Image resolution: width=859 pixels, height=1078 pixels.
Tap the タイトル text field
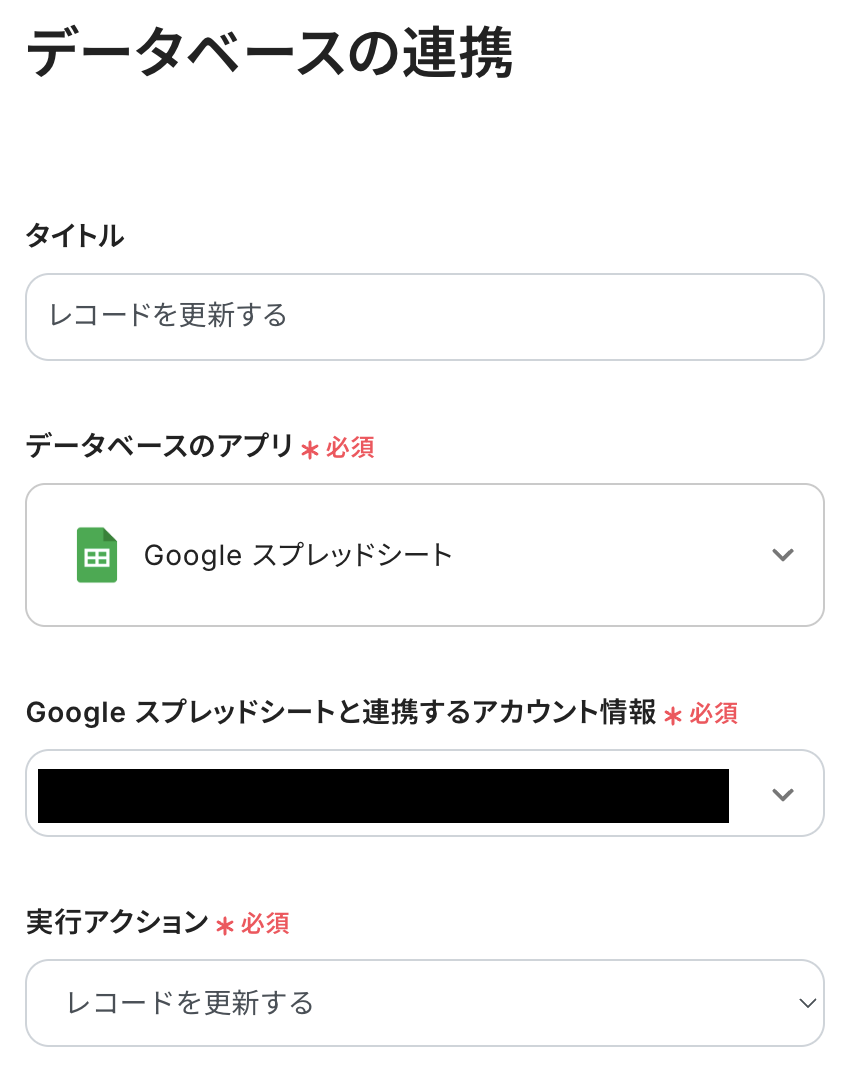click(424, 317)
